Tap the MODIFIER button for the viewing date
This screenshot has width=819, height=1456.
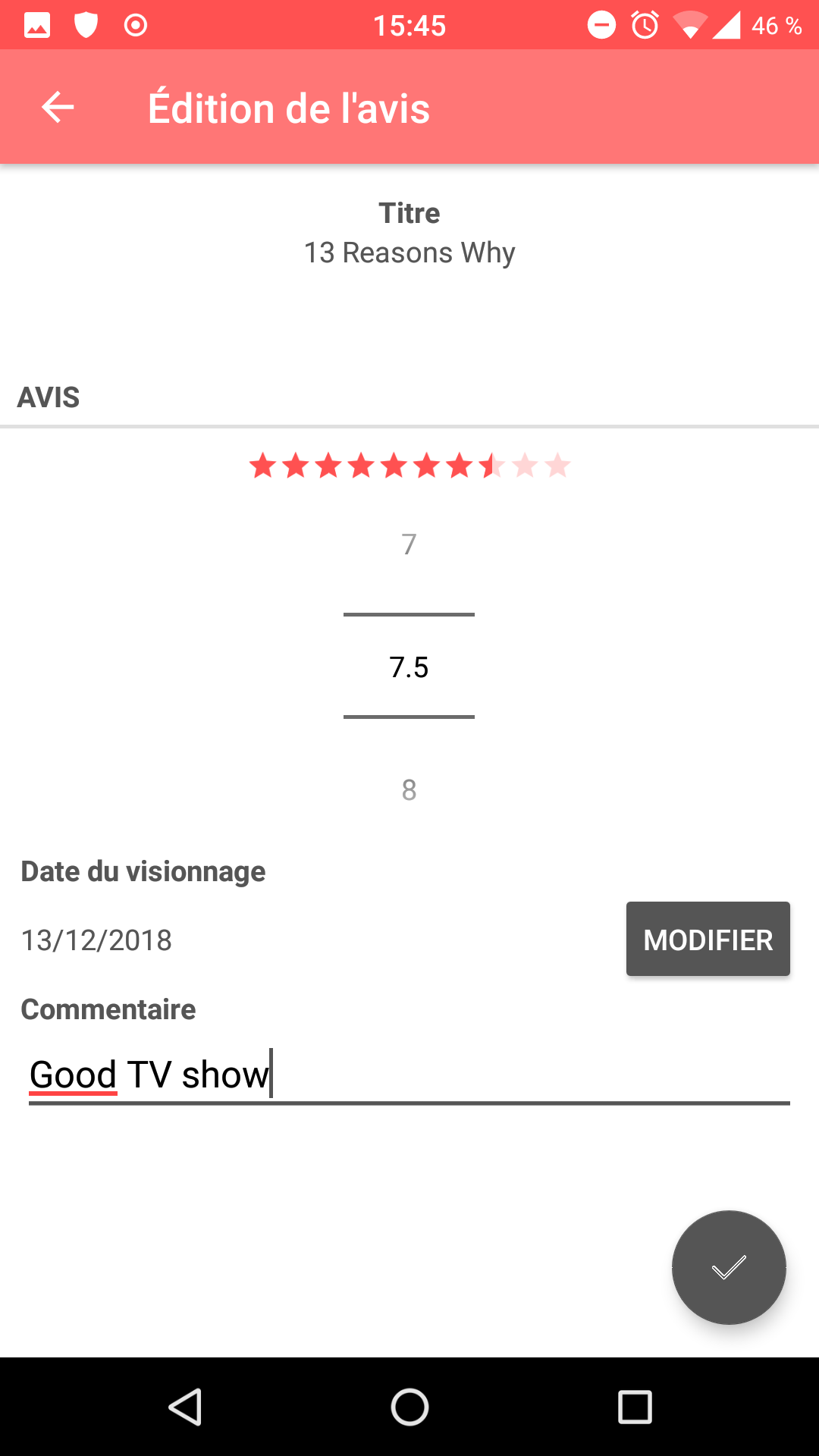pos(708,939)
